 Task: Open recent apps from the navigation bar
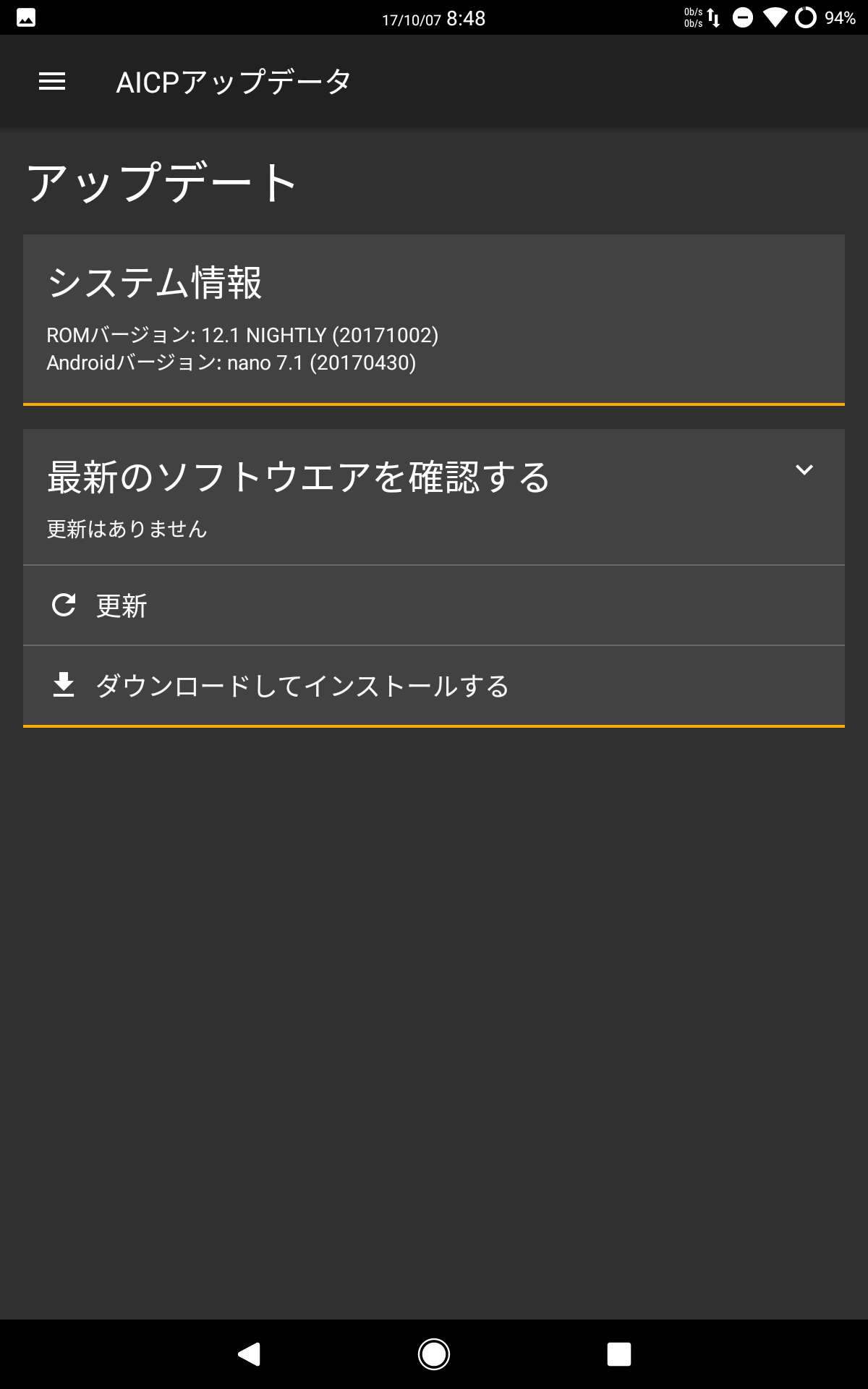click(x=618, y=1354)
